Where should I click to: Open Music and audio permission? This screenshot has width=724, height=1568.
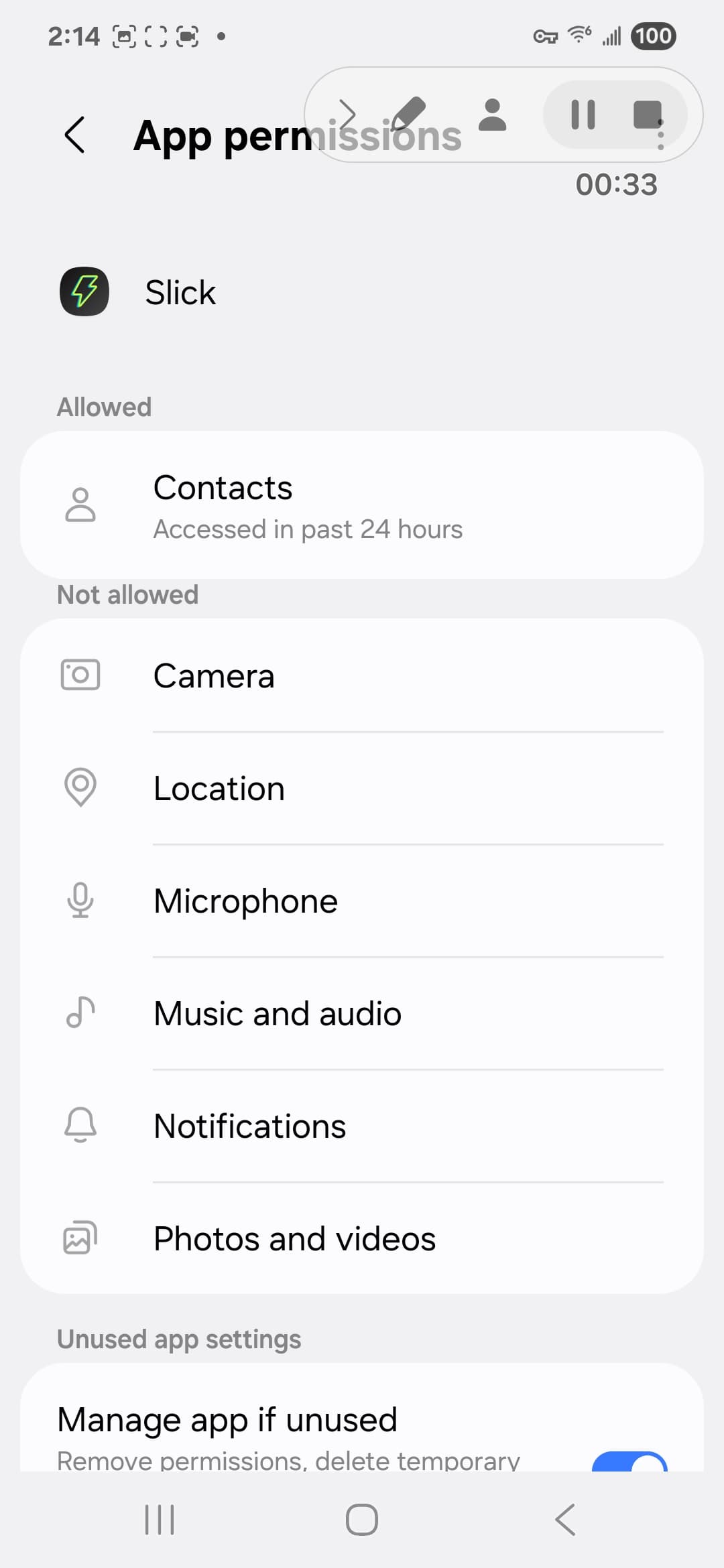362,1013
